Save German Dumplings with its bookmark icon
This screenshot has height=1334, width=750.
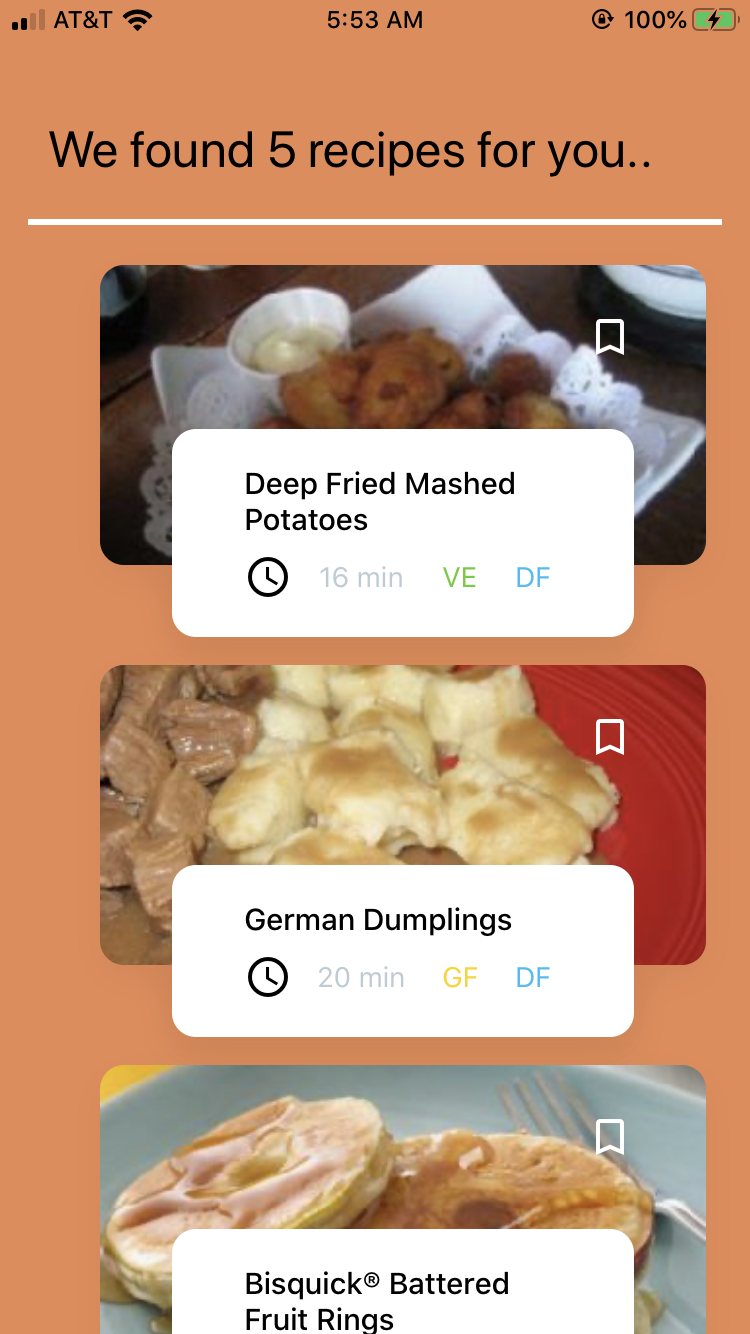point(610,737)
